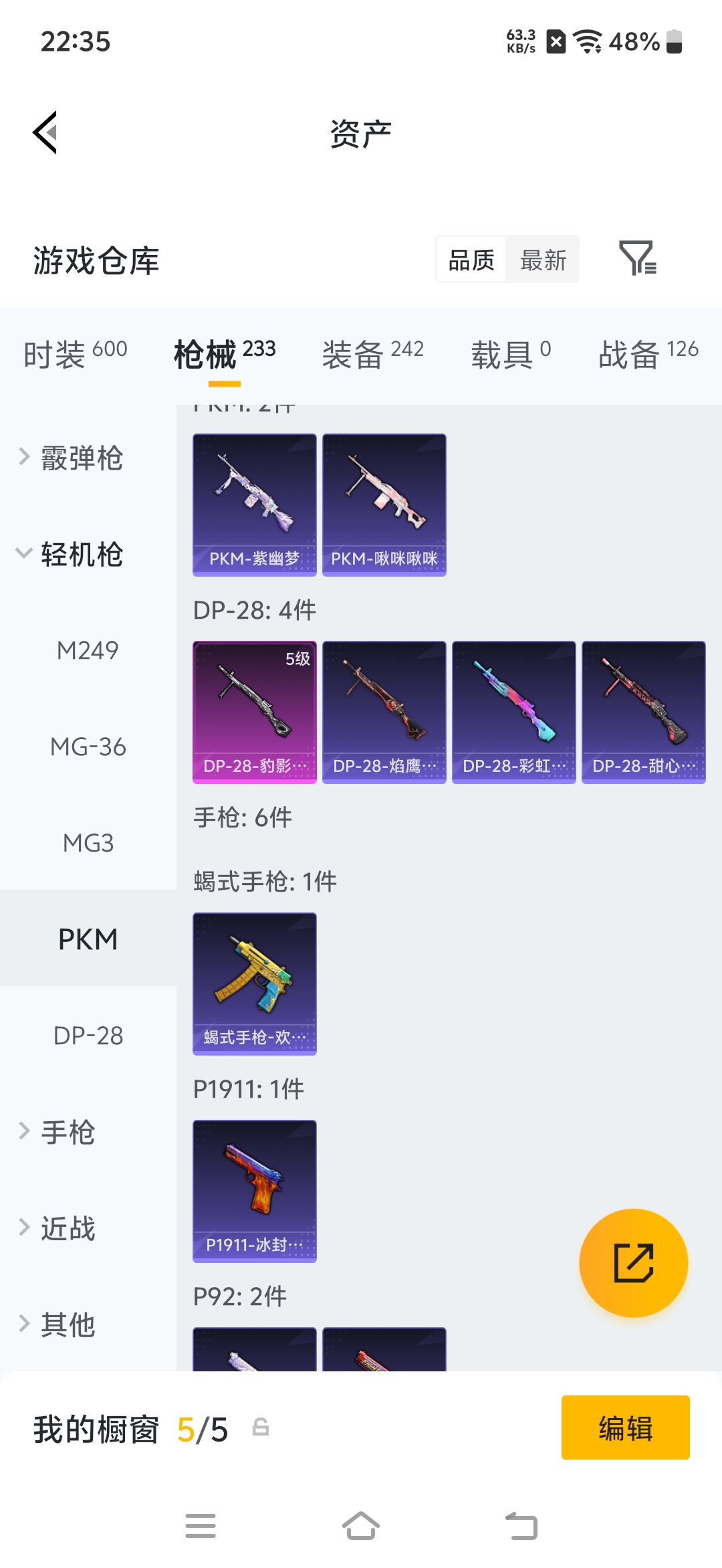Tap the back arrow to leave 资产 page
Image resolution: width=722 pixels, height=1568 pixels.
click(45, 133)
